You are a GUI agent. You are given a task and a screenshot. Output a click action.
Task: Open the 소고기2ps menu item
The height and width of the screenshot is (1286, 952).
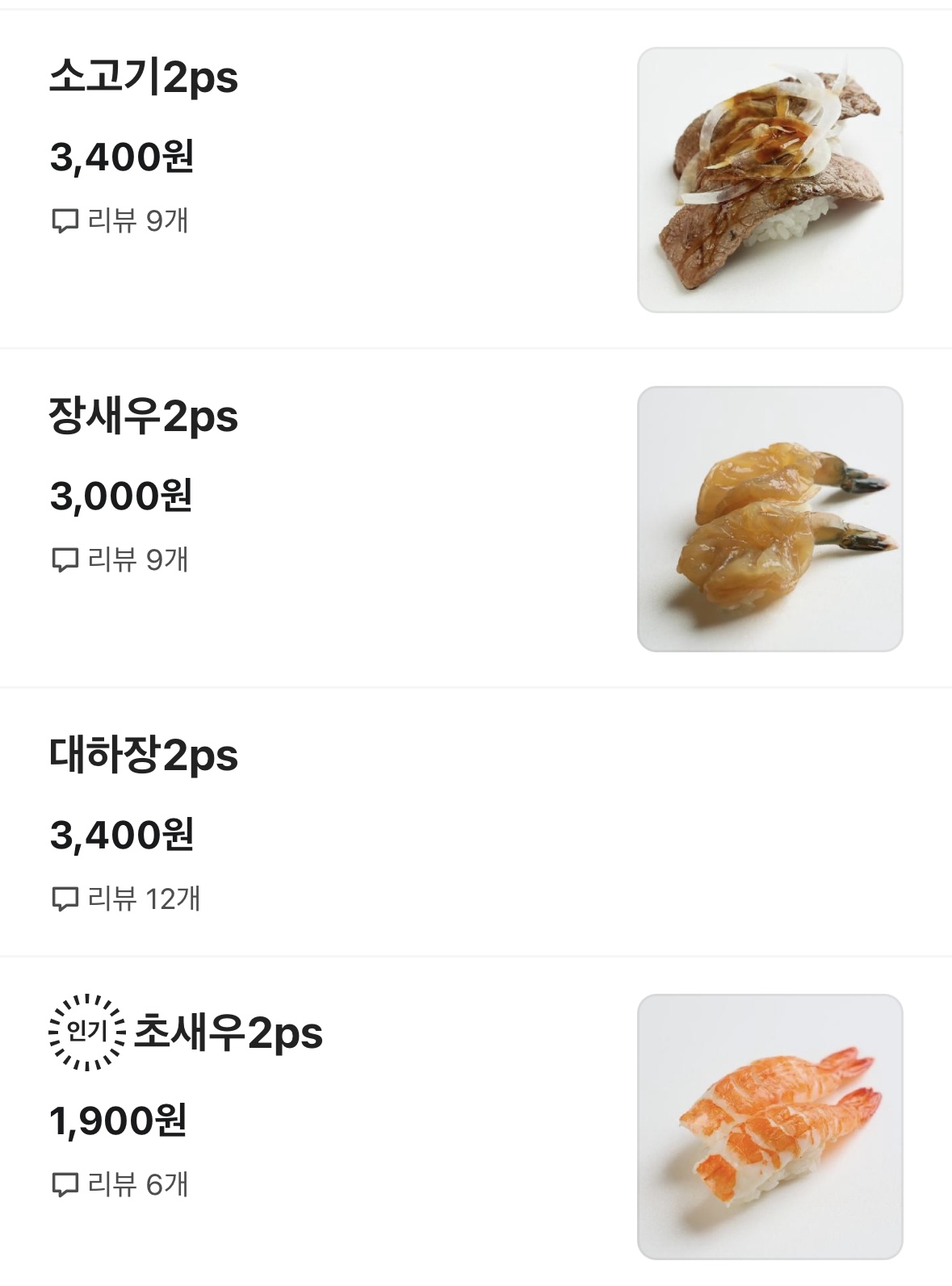click(144, 78)
